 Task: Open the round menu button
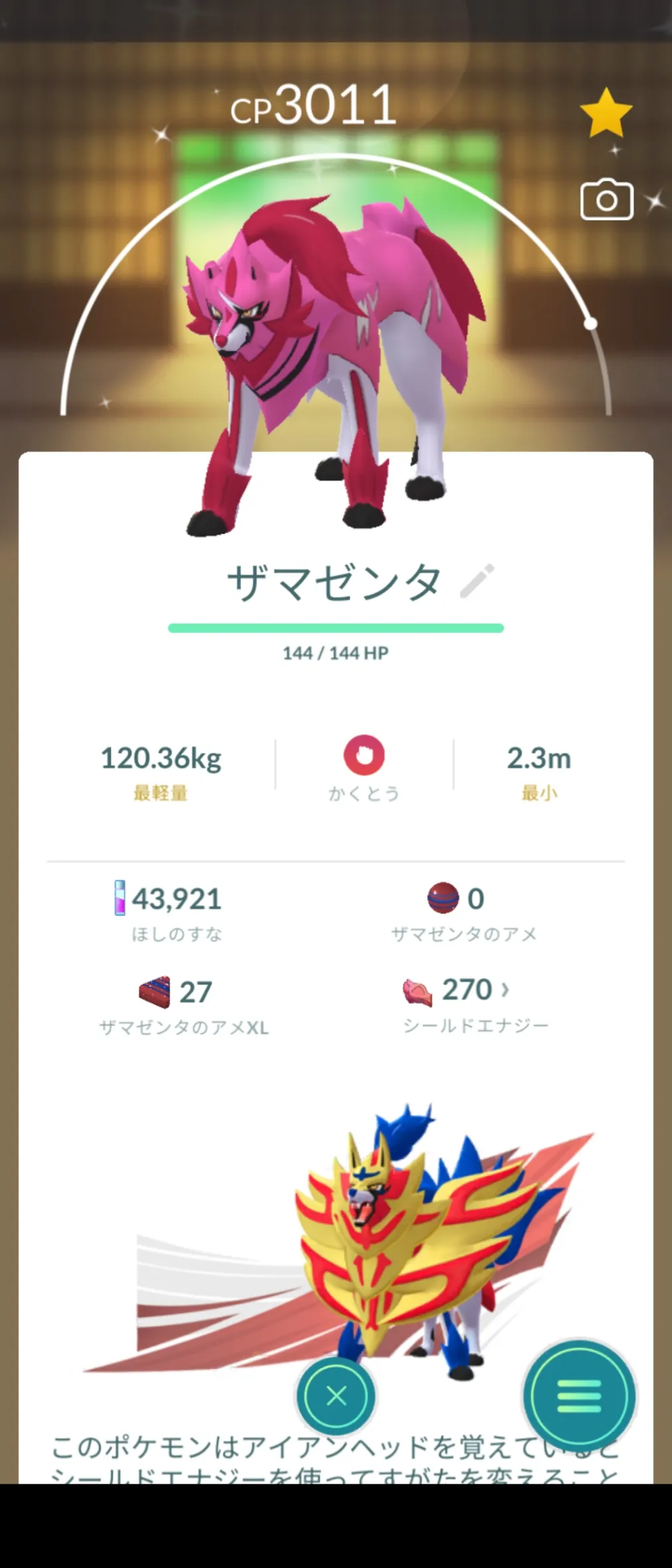[x=579, y=1396]
